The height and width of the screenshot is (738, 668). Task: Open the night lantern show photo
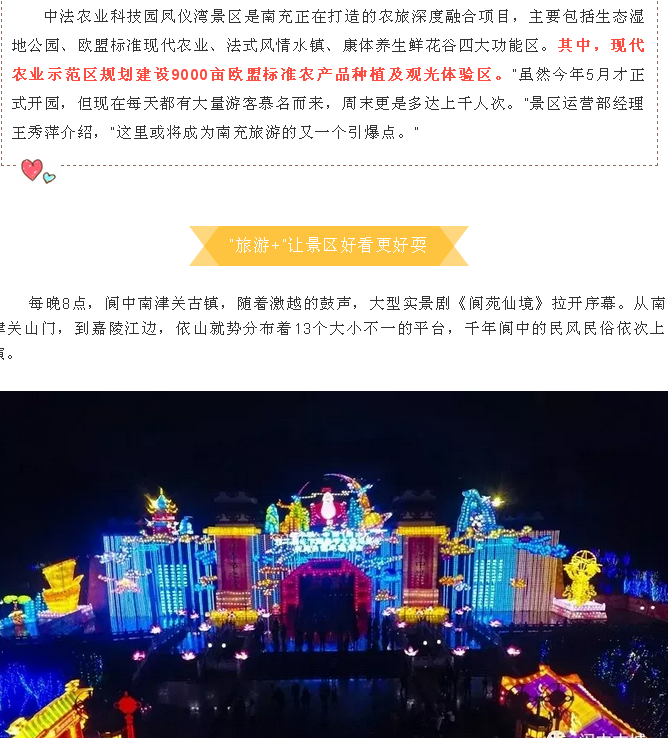[x=334, y=564]
